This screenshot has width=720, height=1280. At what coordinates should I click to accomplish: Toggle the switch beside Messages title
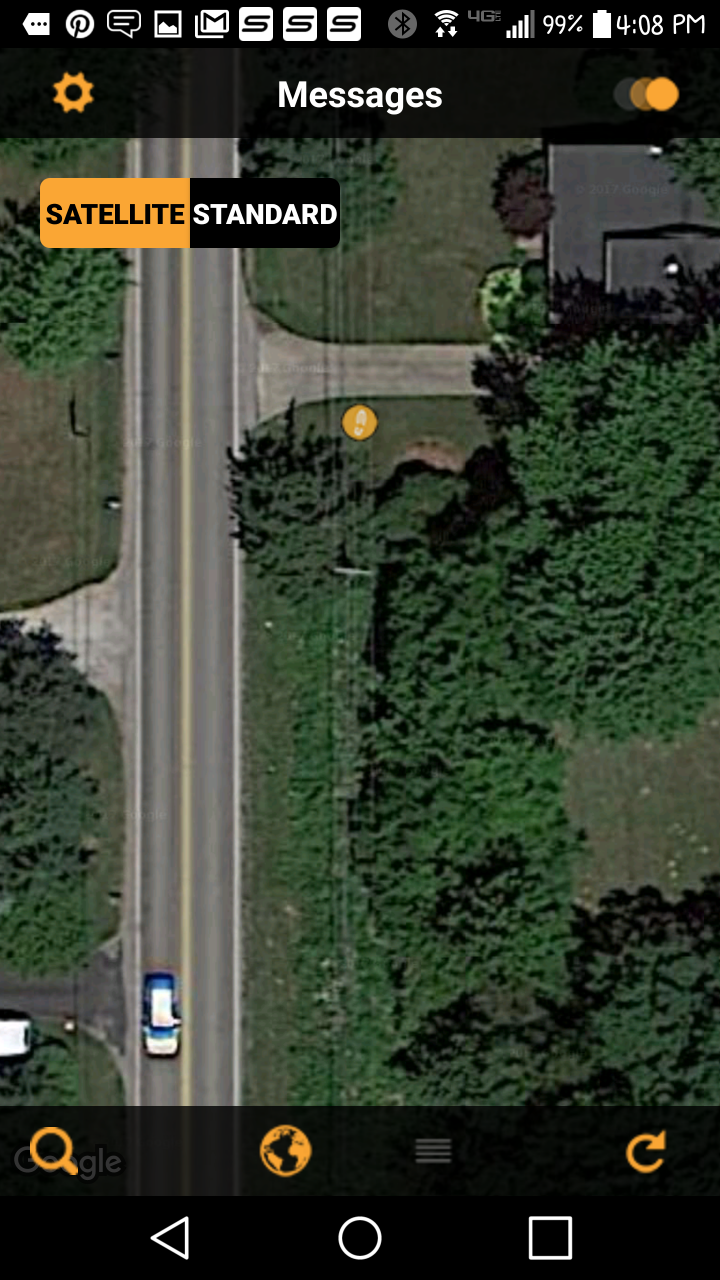[x=647, y=94]
